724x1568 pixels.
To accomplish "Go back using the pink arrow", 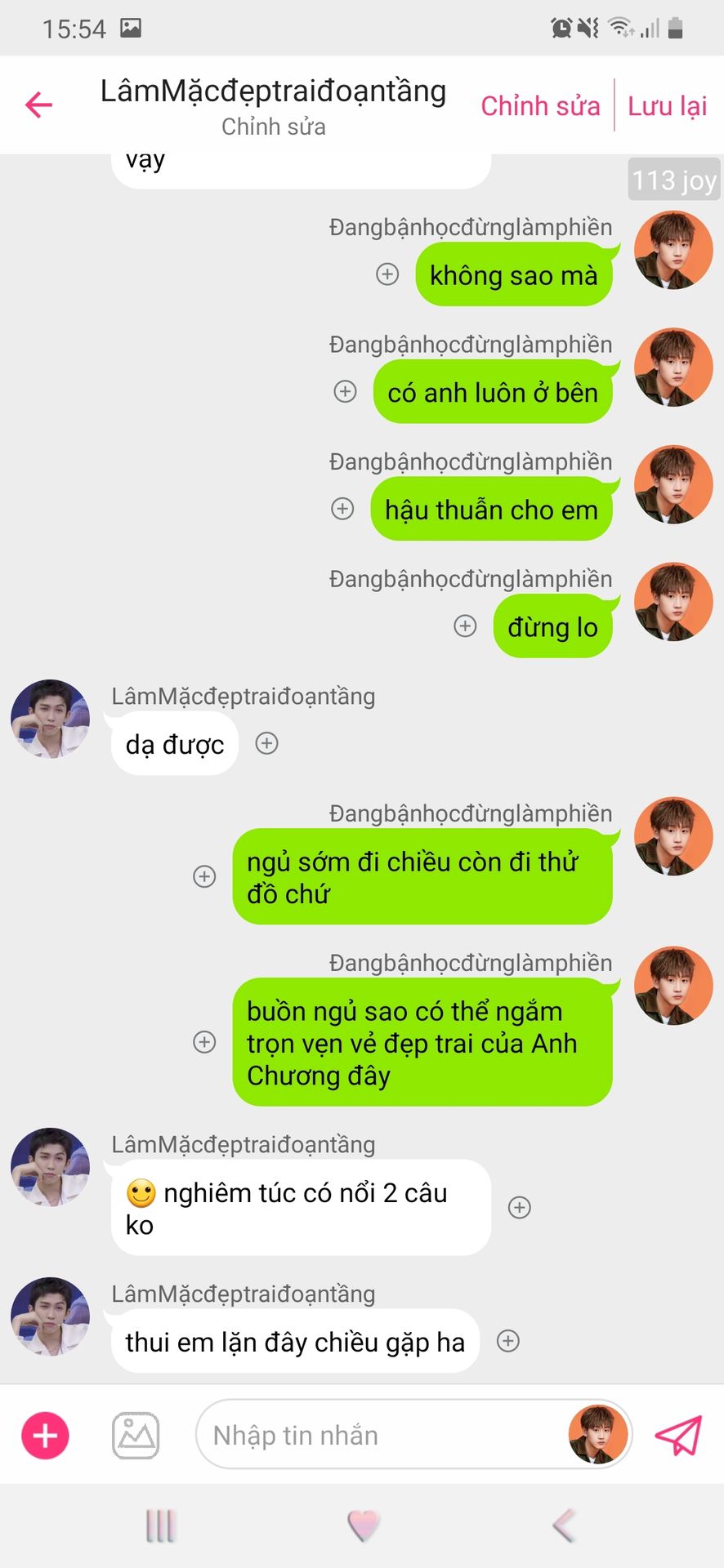I will point(38,105).
